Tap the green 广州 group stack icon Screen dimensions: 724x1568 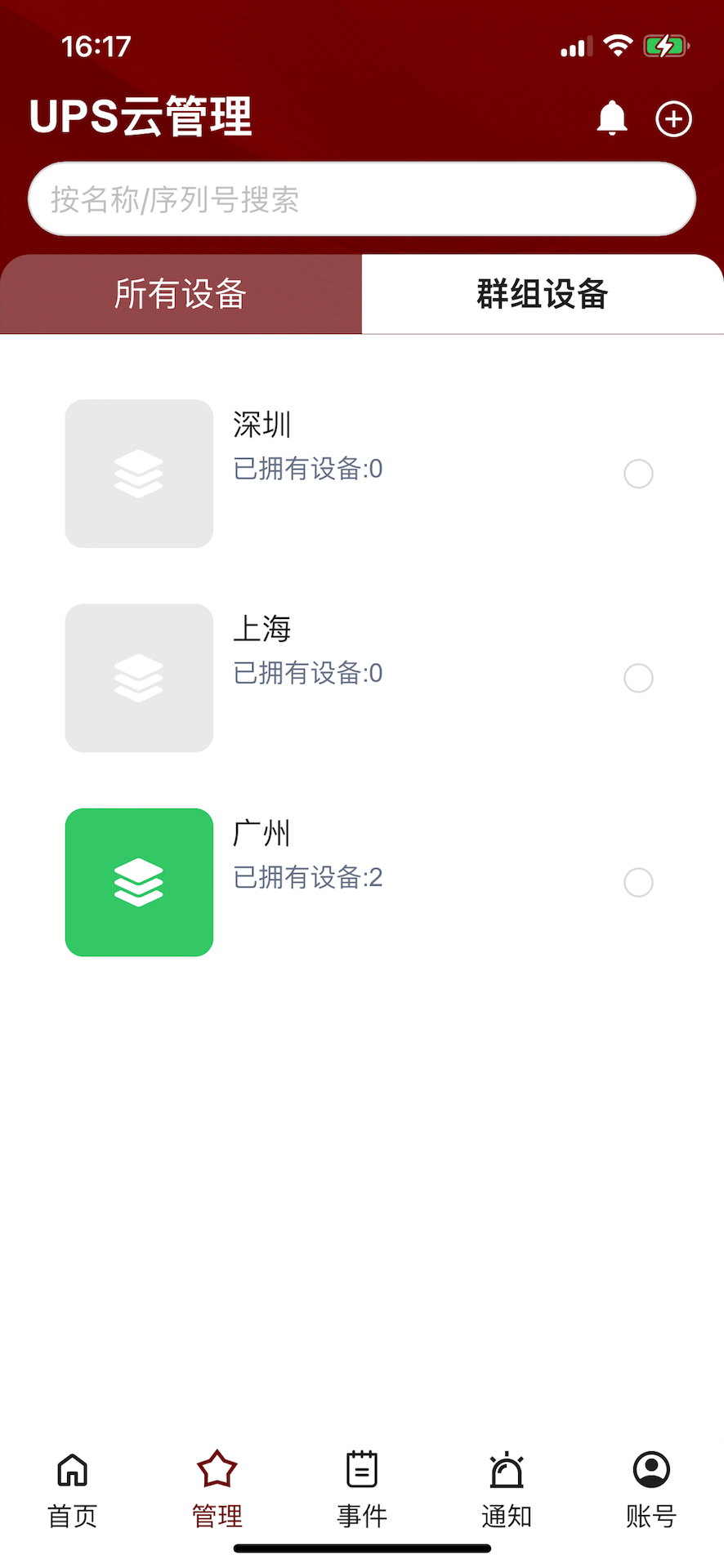click(x=139, y=882)
